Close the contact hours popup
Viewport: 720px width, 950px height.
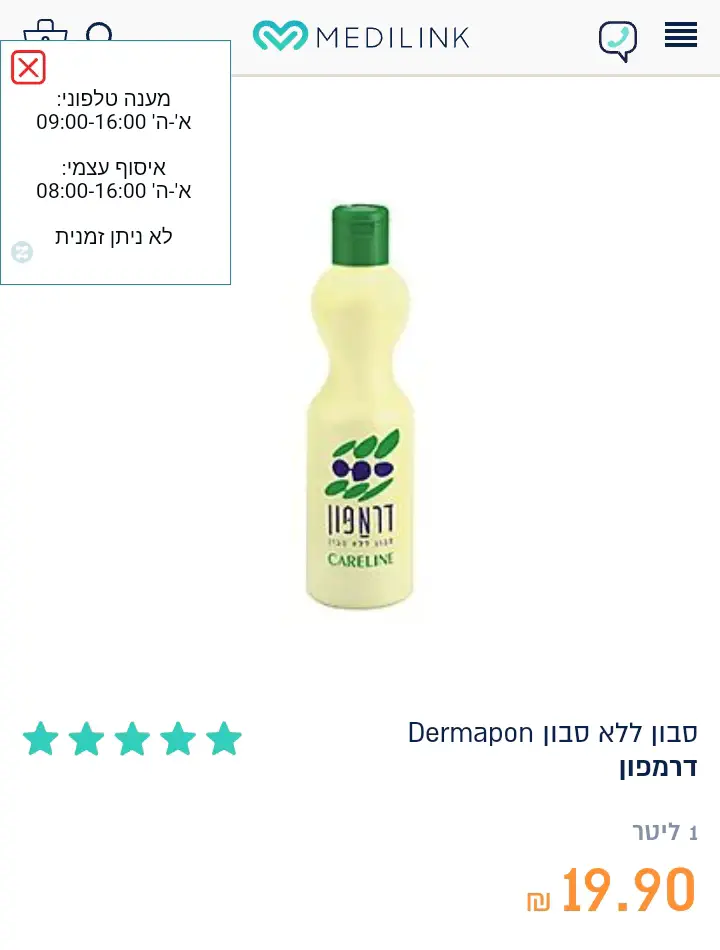tap(28, 68)
